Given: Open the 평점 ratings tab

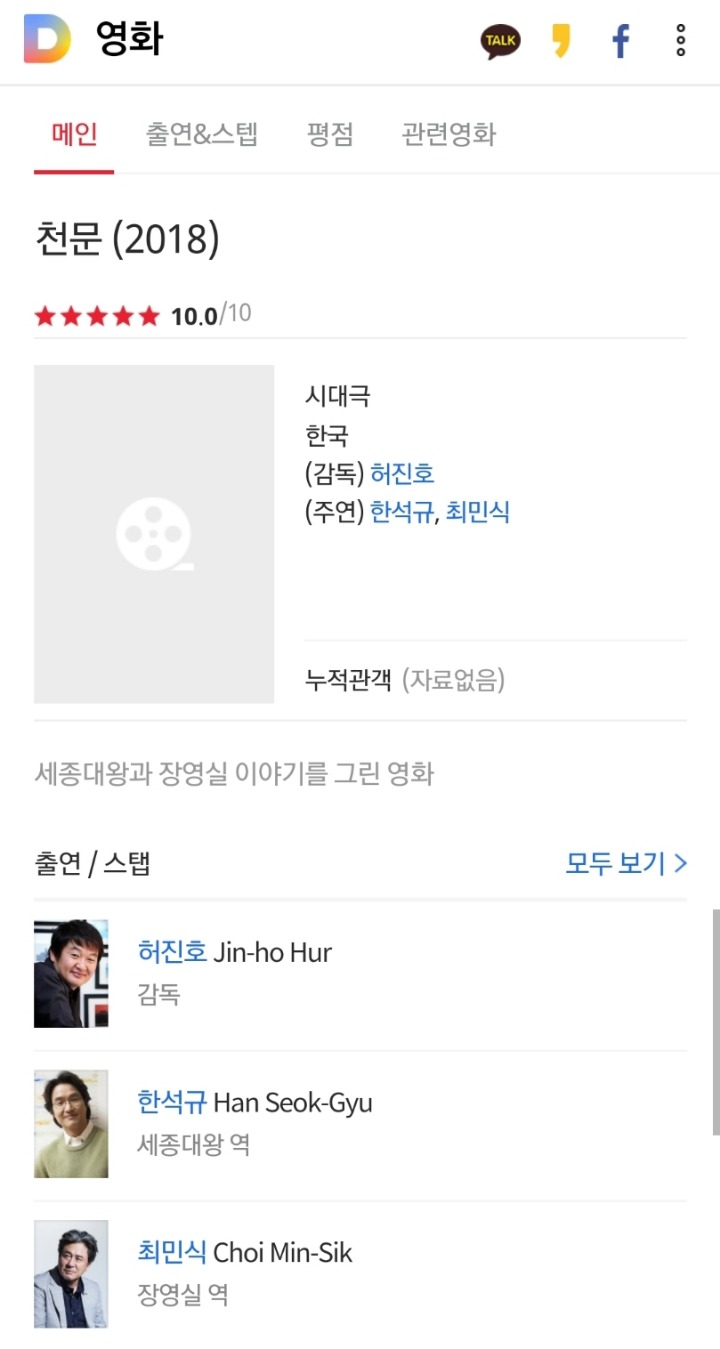Looking at the screenshot, I should (x=329, y=135).
